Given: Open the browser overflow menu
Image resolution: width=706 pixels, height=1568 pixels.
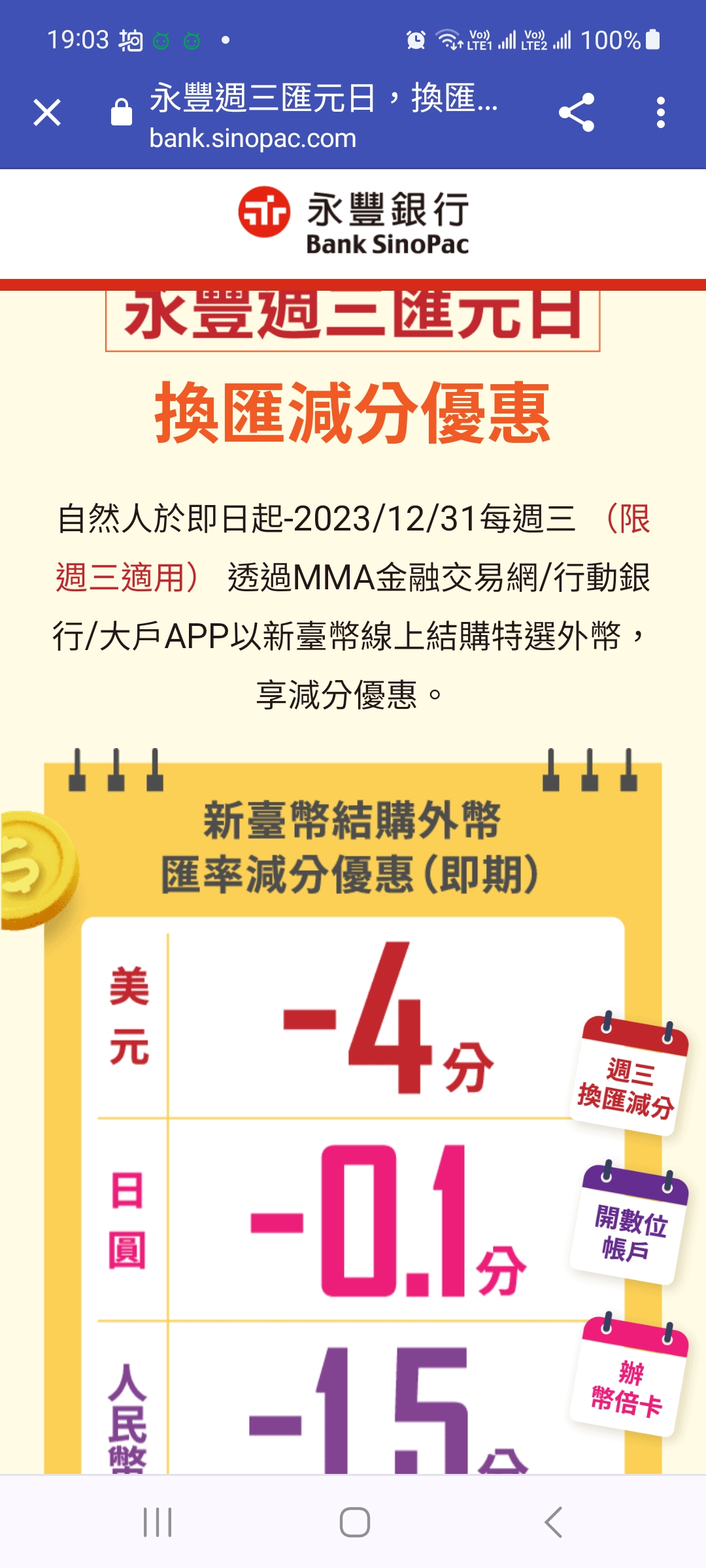Looking at the screenshot, I should tap(661, 112).
